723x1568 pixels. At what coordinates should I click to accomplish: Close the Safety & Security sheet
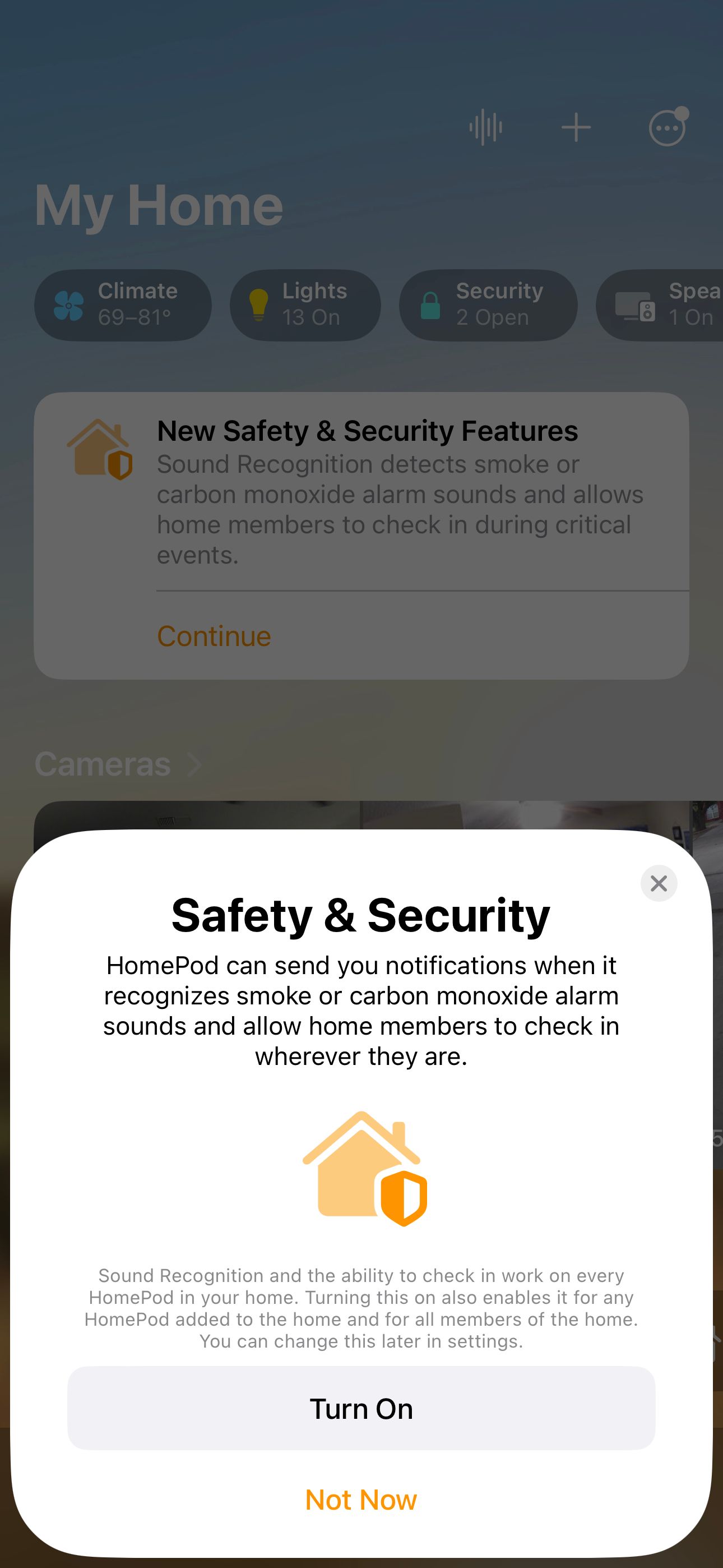click(x=659, y=883)
